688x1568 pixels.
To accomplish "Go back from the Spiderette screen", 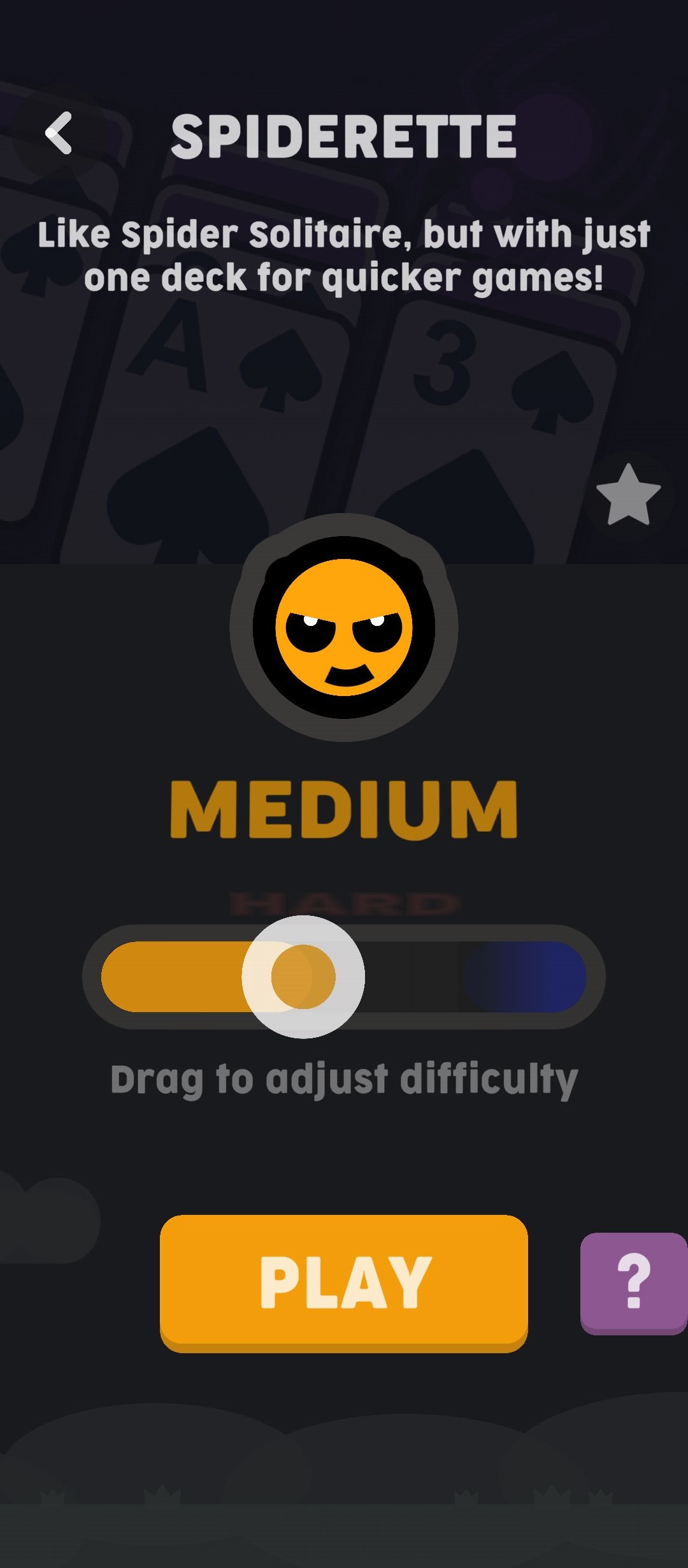I will tap(59, 133).
